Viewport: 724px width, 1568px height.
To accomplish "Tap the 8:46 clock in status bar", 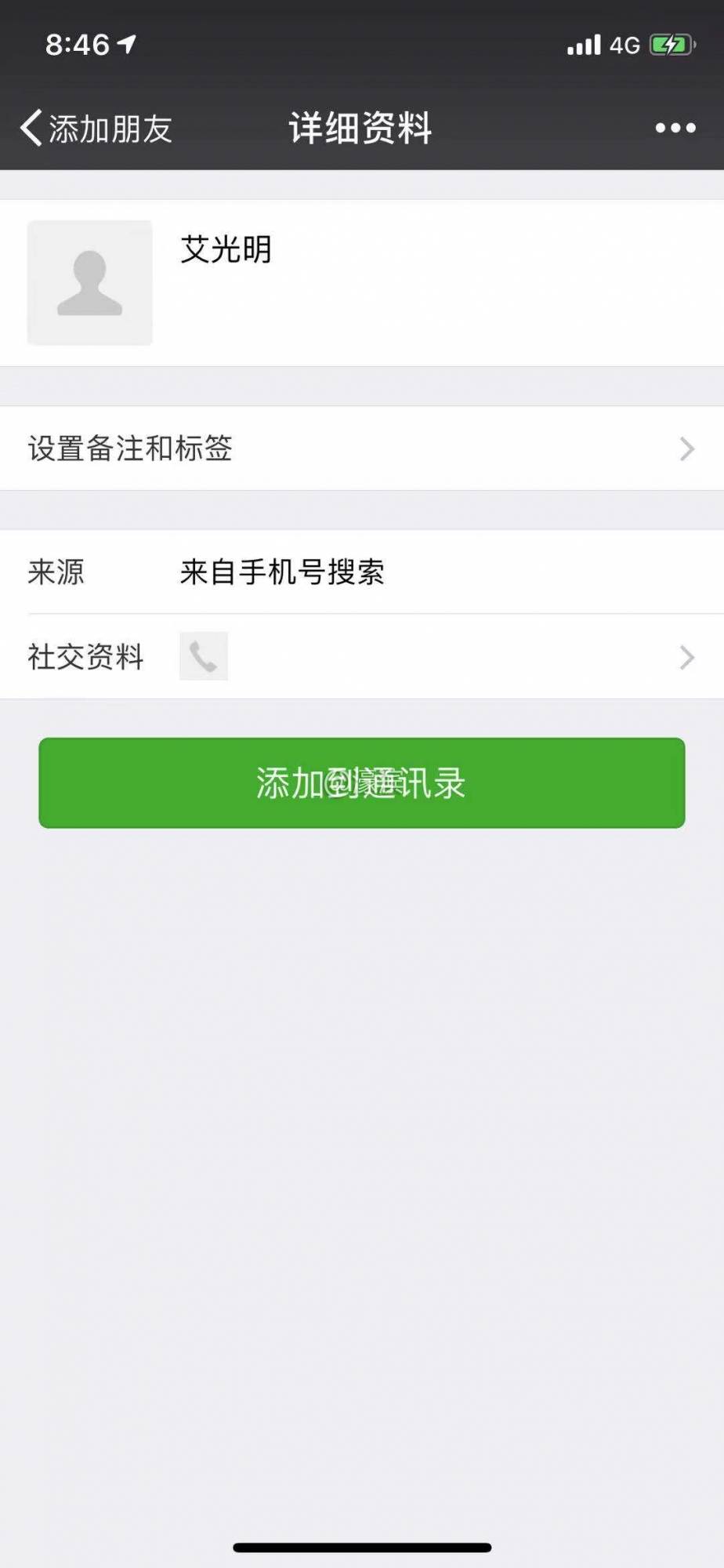I will pos(73,45).
